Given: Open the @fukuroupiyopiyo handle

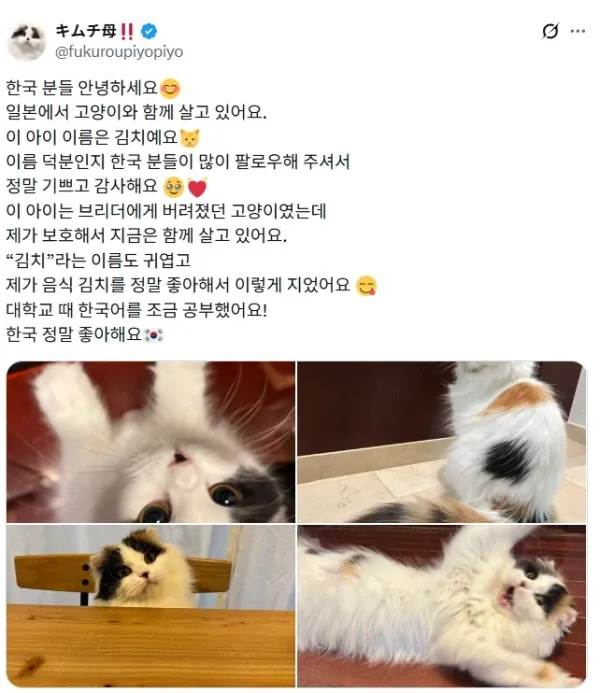Looking at the screenshot, I should (118, 51).
